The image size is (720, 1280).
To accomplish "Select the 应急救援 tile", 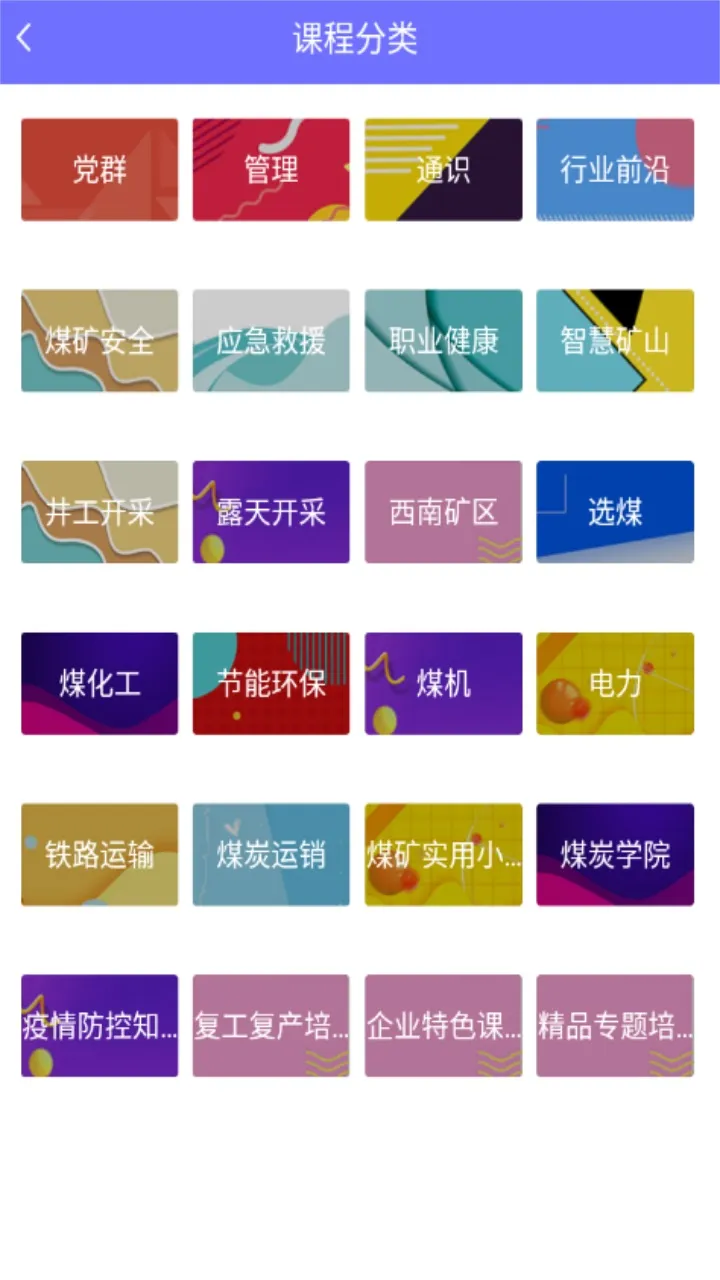I will click(x=271, y=341).
